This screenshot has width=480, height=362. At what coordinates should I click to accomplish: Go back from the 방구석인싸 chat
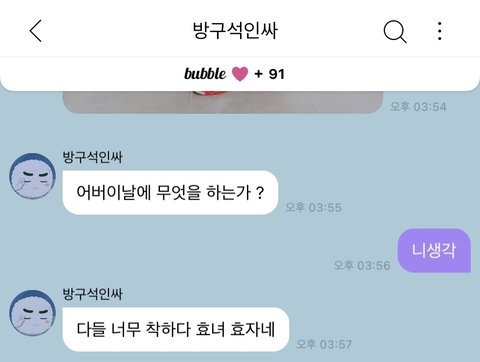click(x=36, y=31)
